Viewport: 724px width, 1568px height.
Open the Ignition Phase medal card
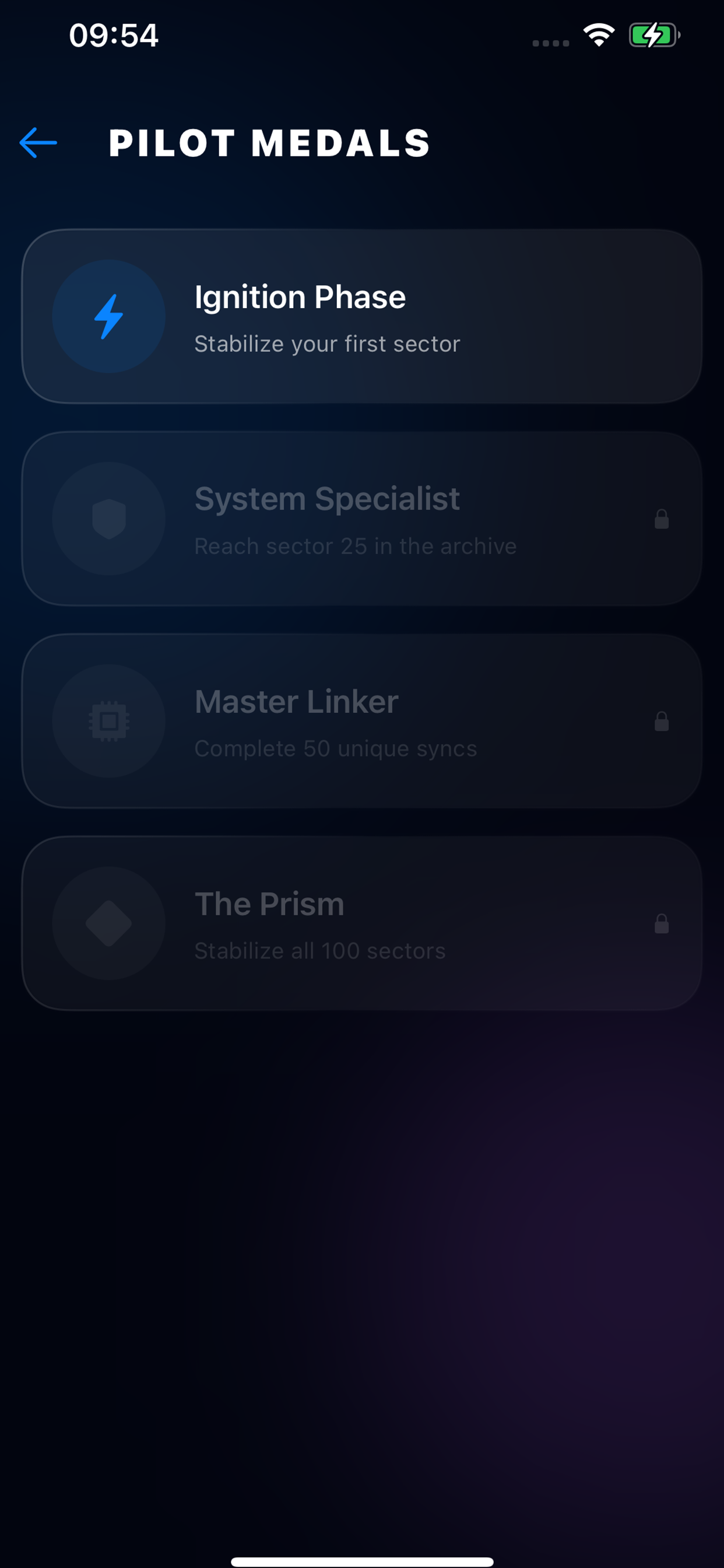[361, 317]
